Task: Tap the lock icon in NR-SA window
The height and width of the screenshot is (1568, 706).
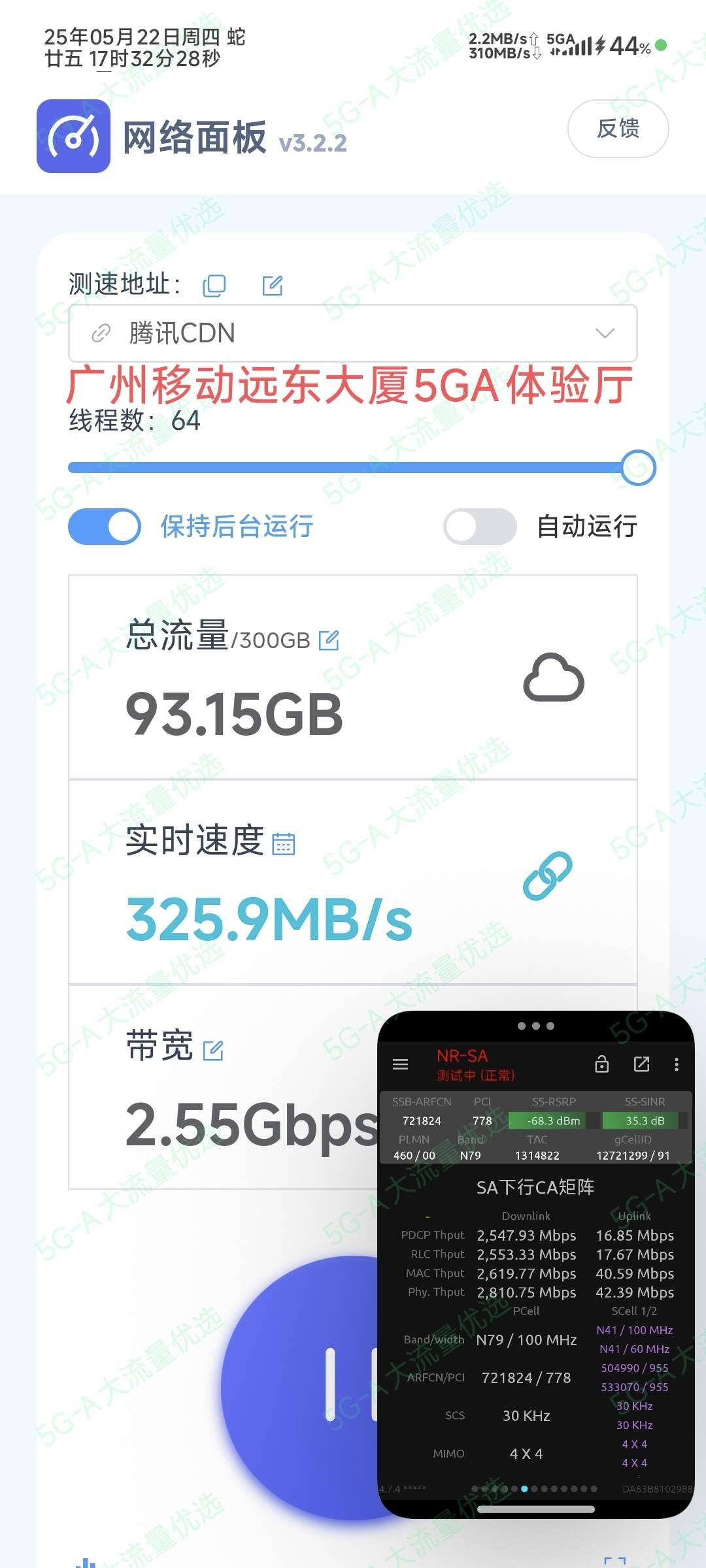Action: click(x=601, y=1064)
